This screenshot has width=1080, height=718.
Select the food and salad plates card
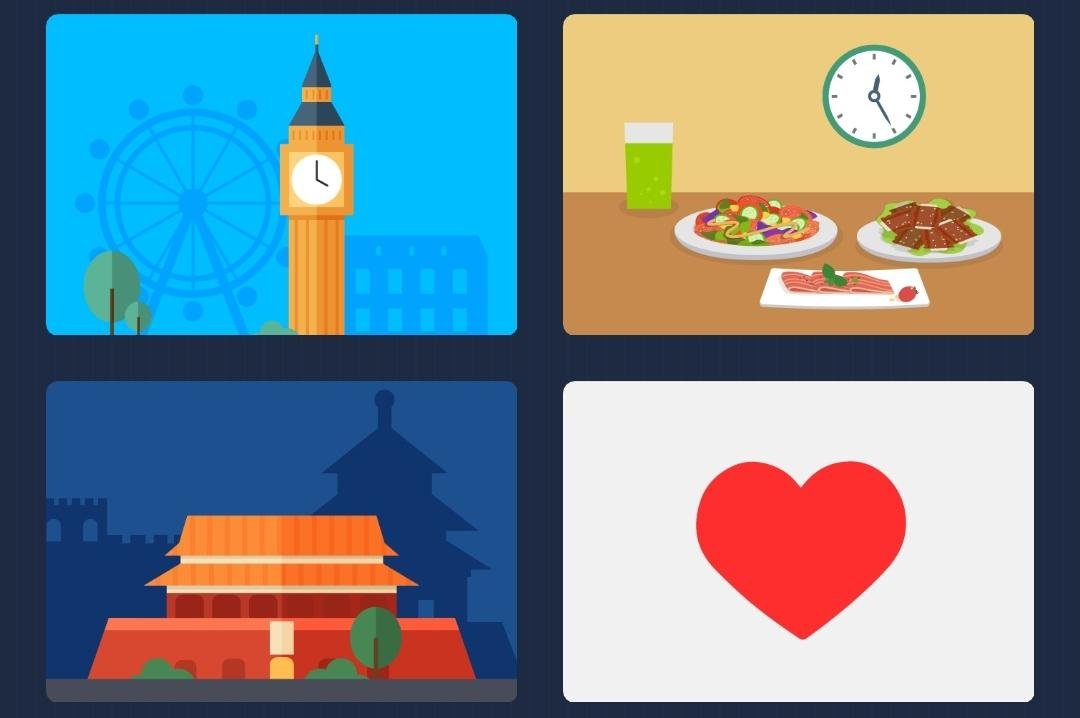(798, 174)
